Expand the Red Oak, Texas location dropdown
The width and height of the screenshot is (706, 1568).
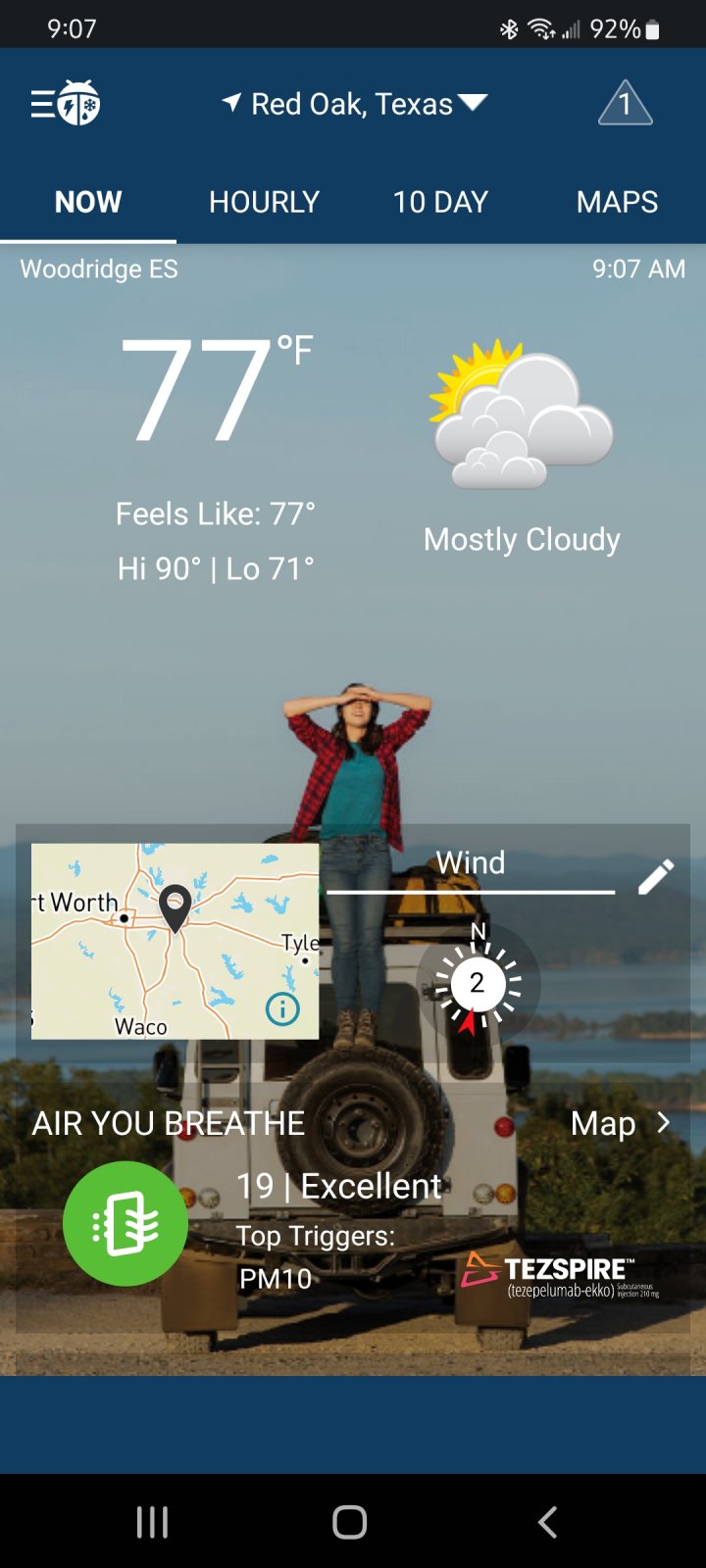tap(354, 104)
